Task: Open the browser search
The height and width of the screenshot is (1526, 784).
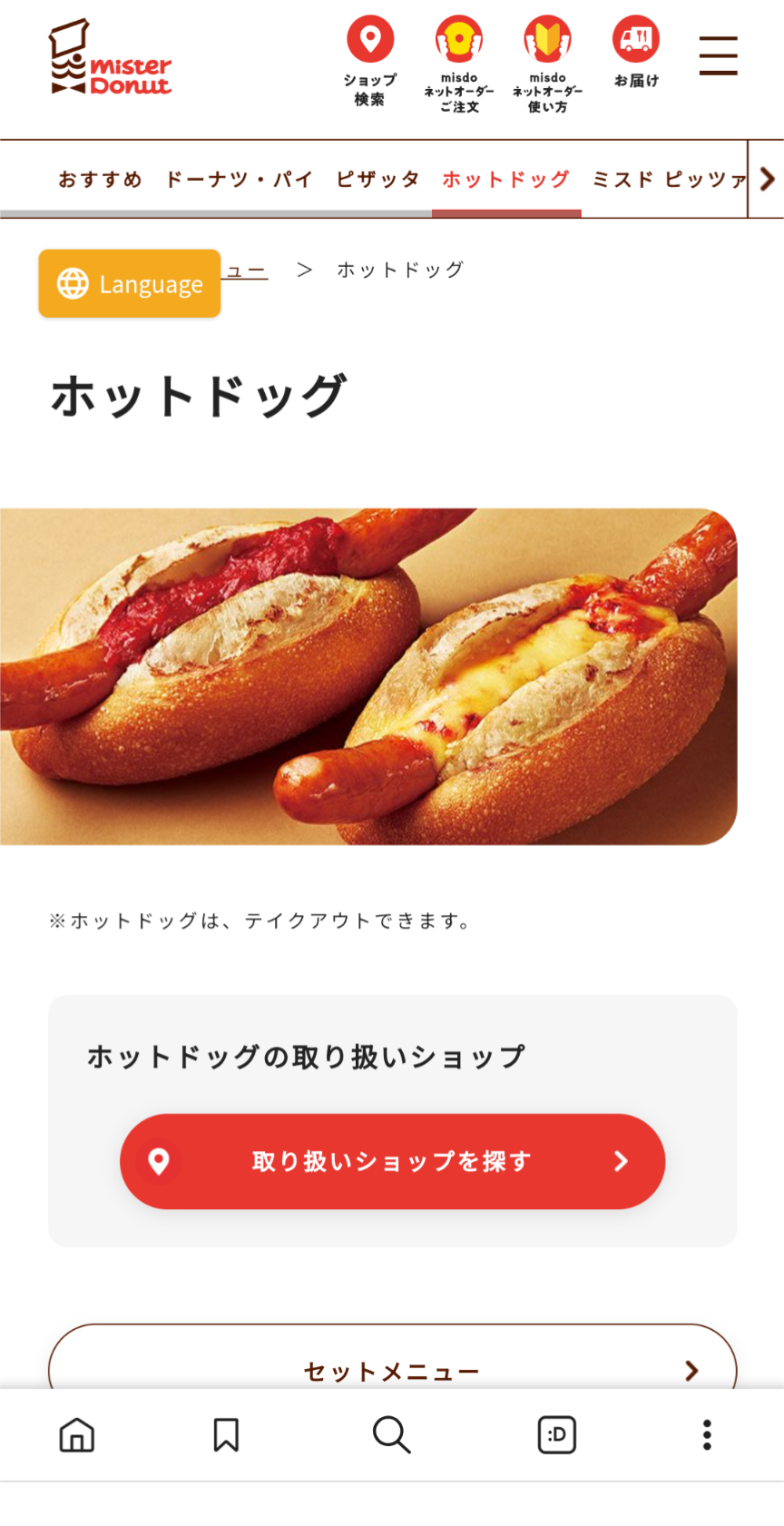Action: 392,1435
